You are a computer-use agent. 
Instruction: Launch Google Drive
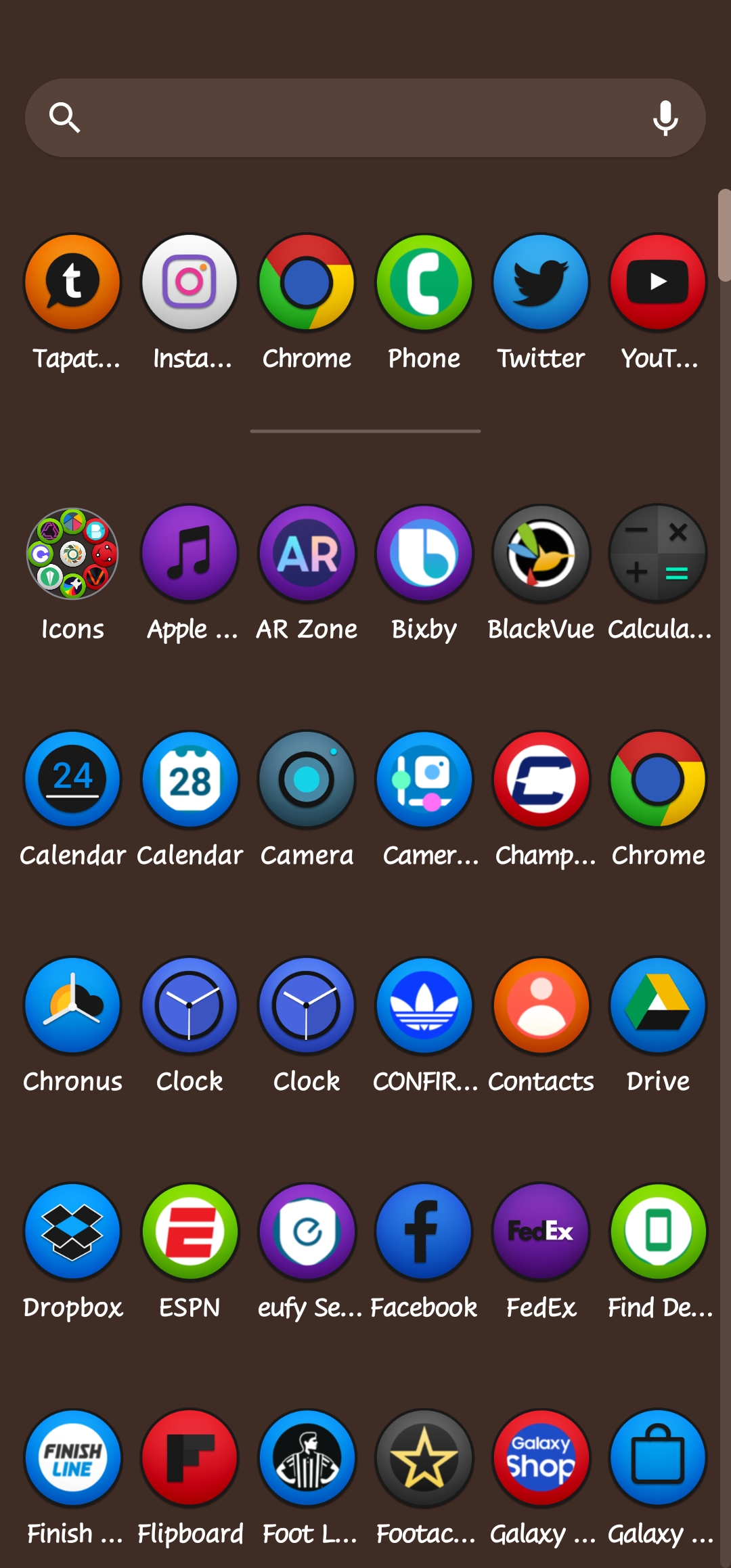(658, 1006)
